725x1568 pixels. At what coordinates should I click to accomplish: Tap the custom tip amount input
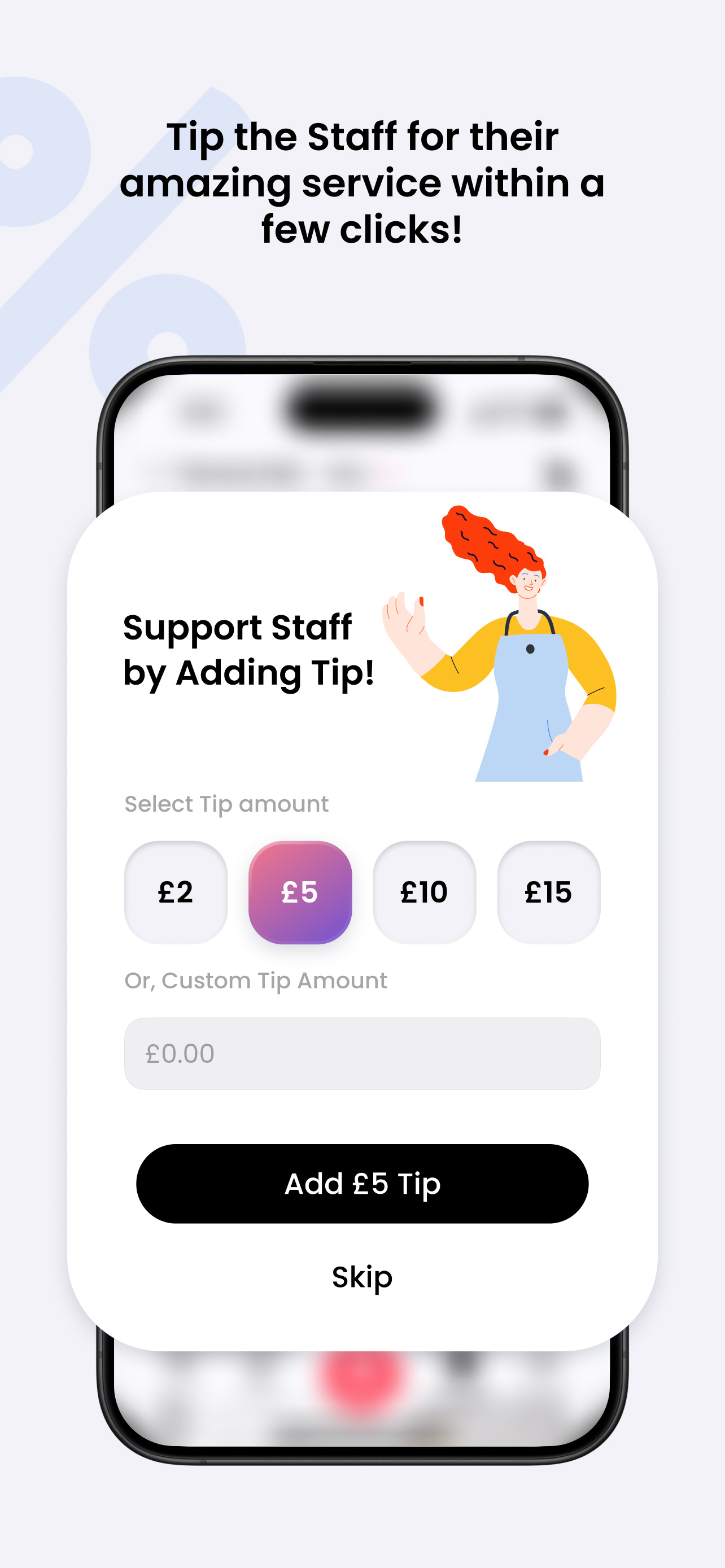(362, 1053)
